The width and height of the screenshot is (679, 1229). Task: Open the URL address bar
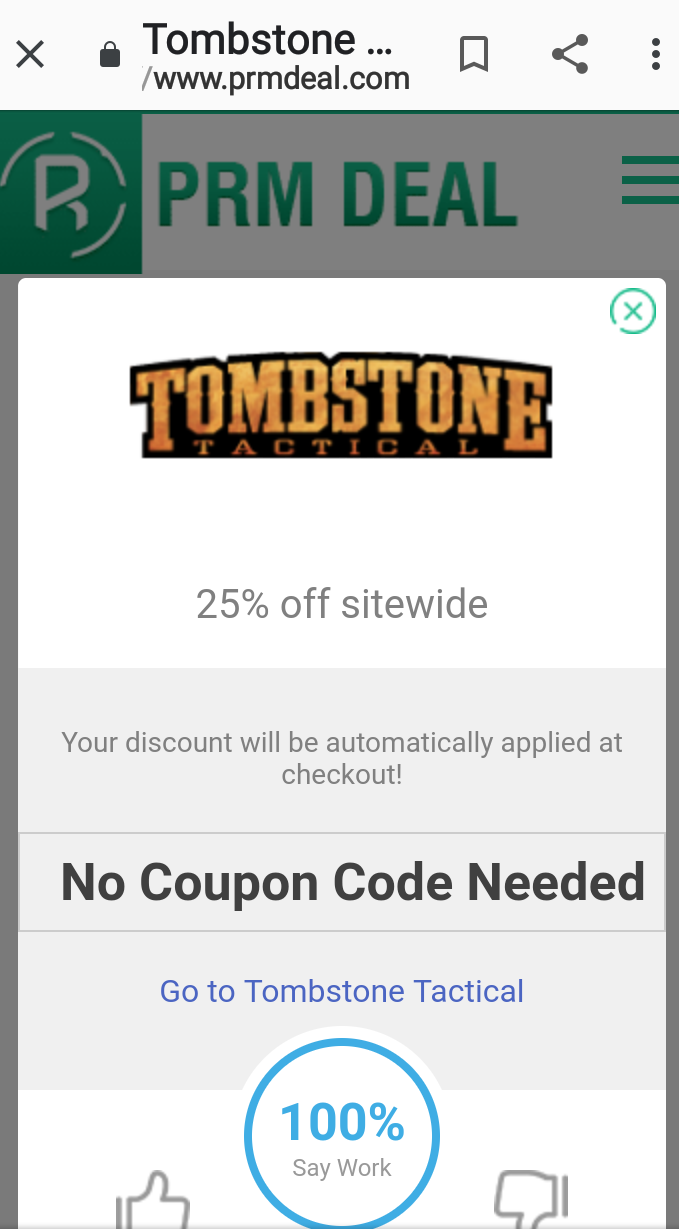point(275,58)
